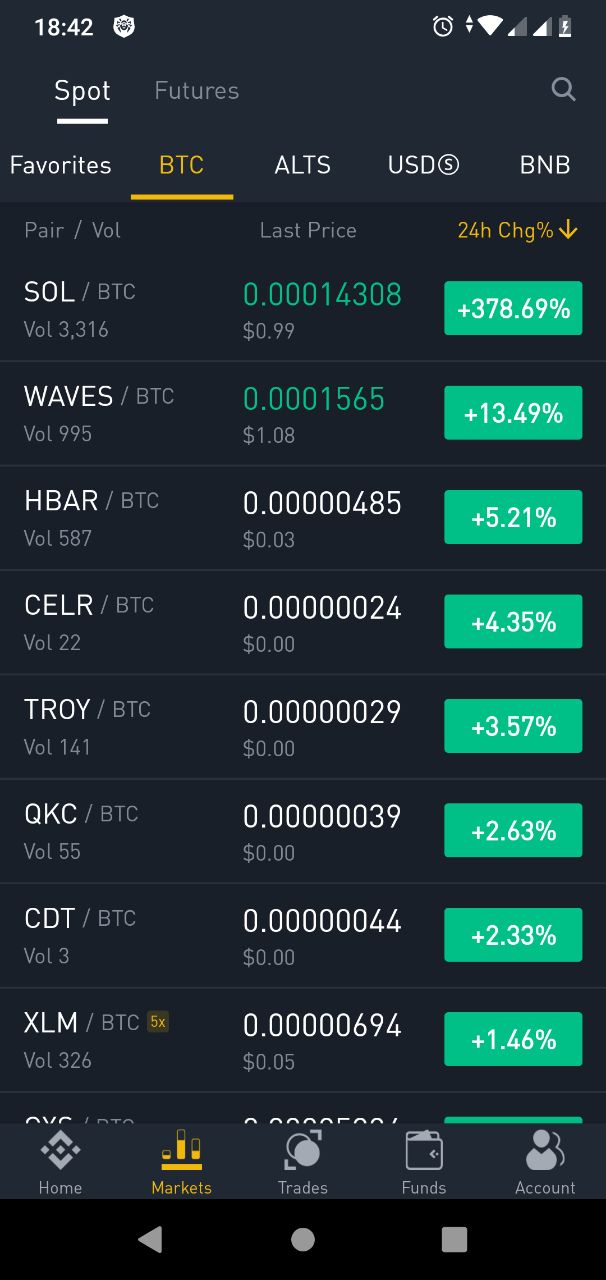This screenshot has height=1280, width=606.
Task: Switch to the Futures tab
Action: pyautogui.click(x=197, y=91)
